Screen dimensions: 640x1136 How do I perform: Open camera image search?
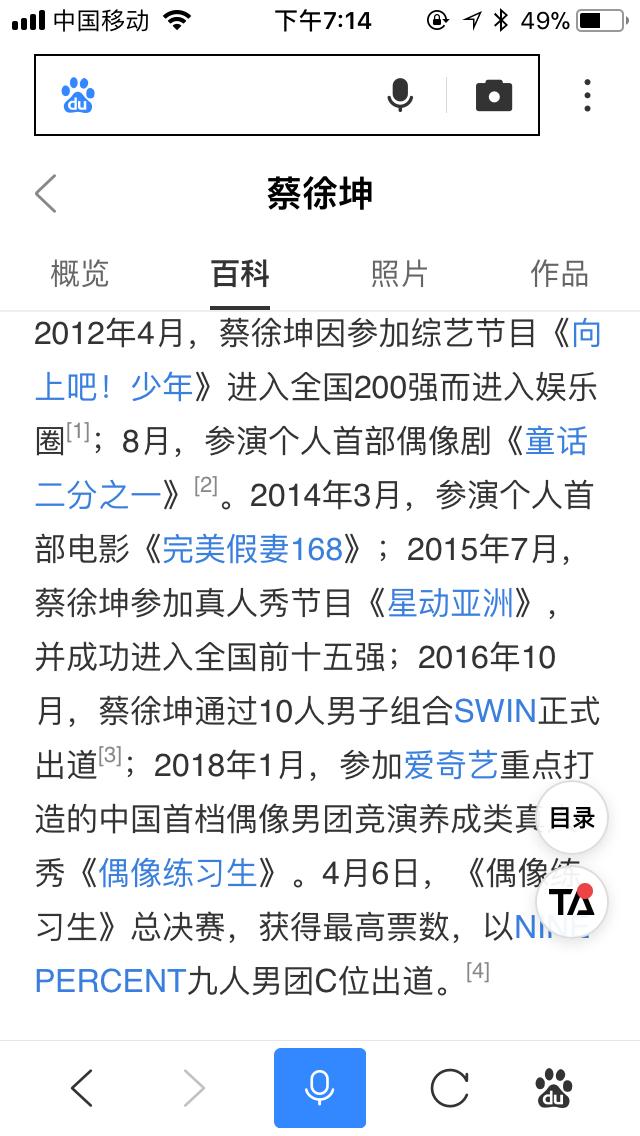(494, 96)
